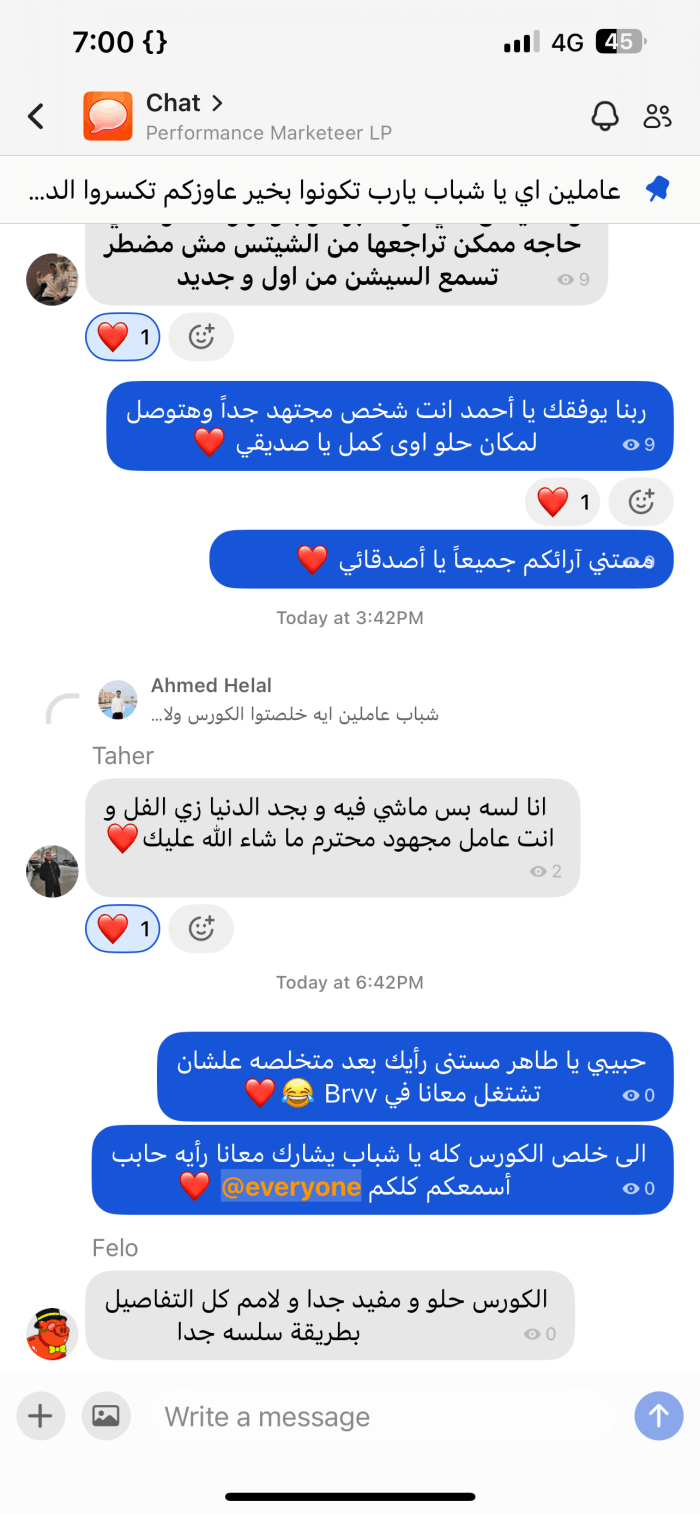Open Taher's profile avatar
Screen dimensions: 700x1514
coord(52,870)
